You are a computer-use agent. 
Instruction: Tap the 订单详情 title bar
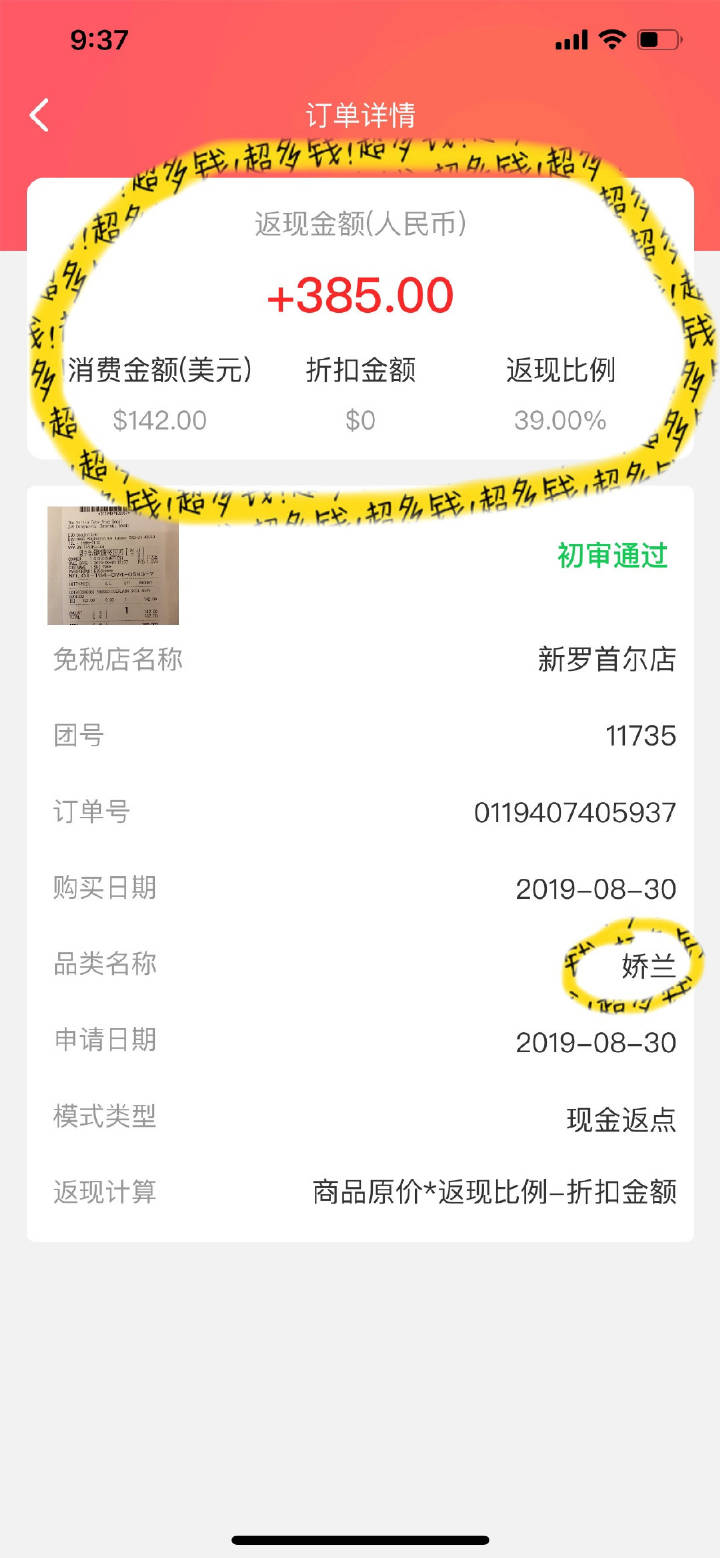coord(360,114)
